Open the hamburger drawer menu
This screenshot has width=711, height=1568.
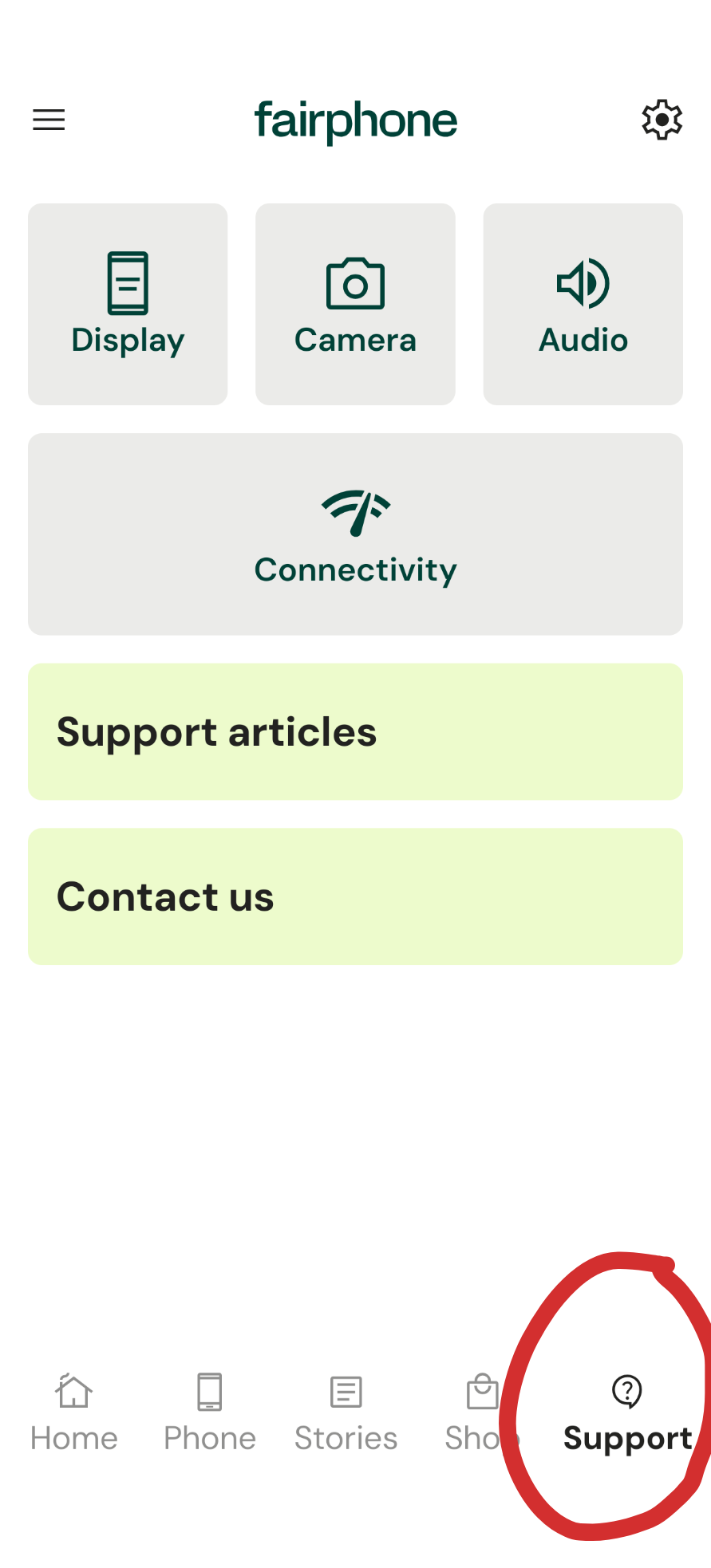(49, 120)
